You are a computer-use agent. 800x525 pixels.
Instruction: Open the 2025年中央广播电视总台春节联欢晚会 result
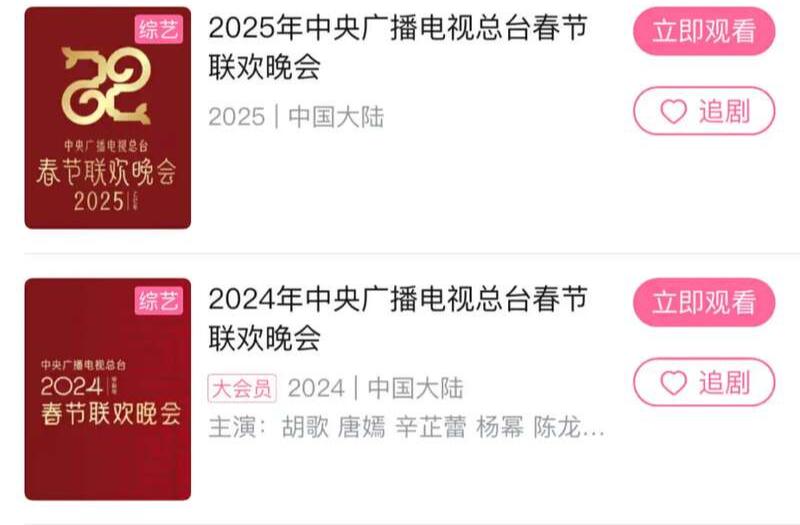click(x=397, y=47)
